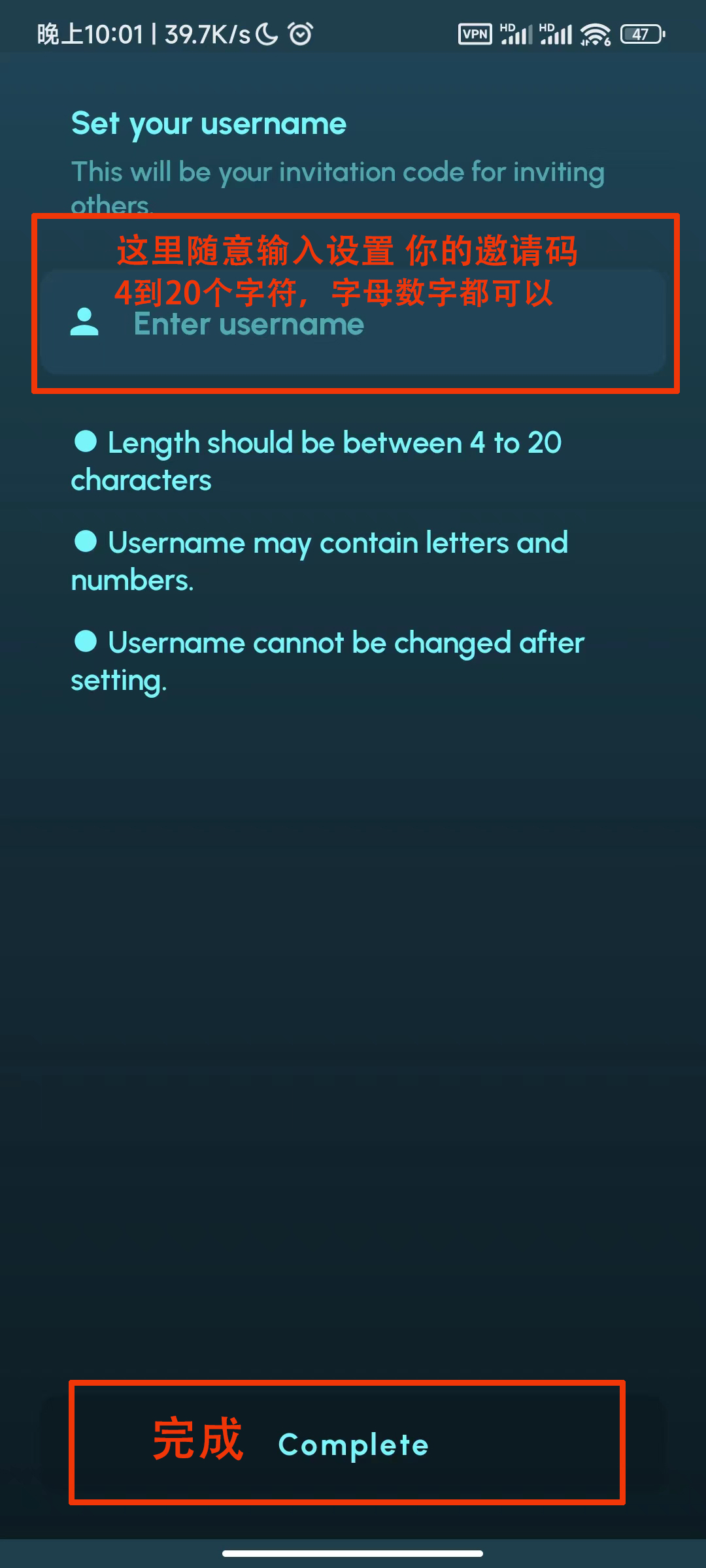Tap the Enter username field
The width and height of the screenshot is (706, 1568).
(x=353, y=324)
